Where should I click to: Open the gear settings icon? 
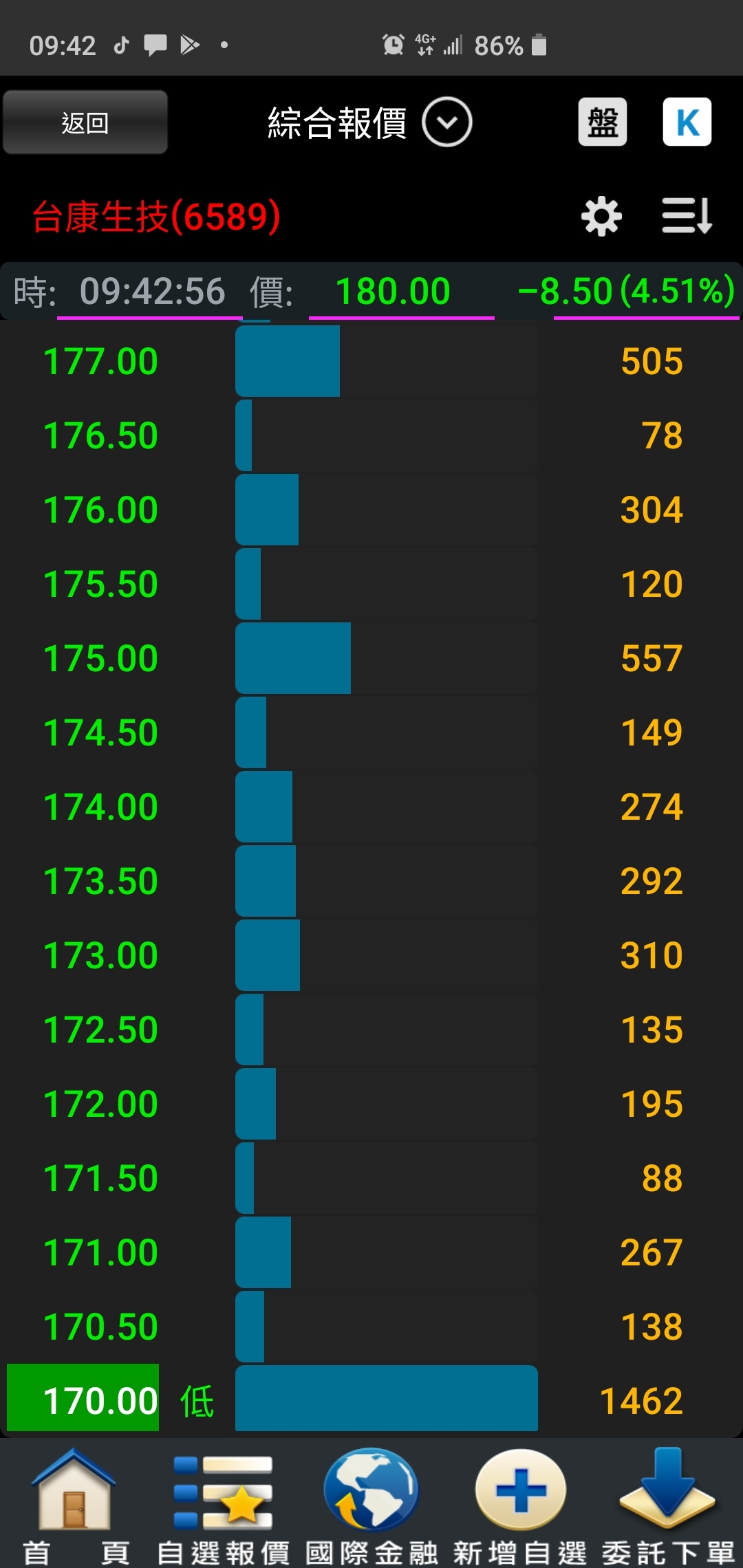[x=601, y=217]
